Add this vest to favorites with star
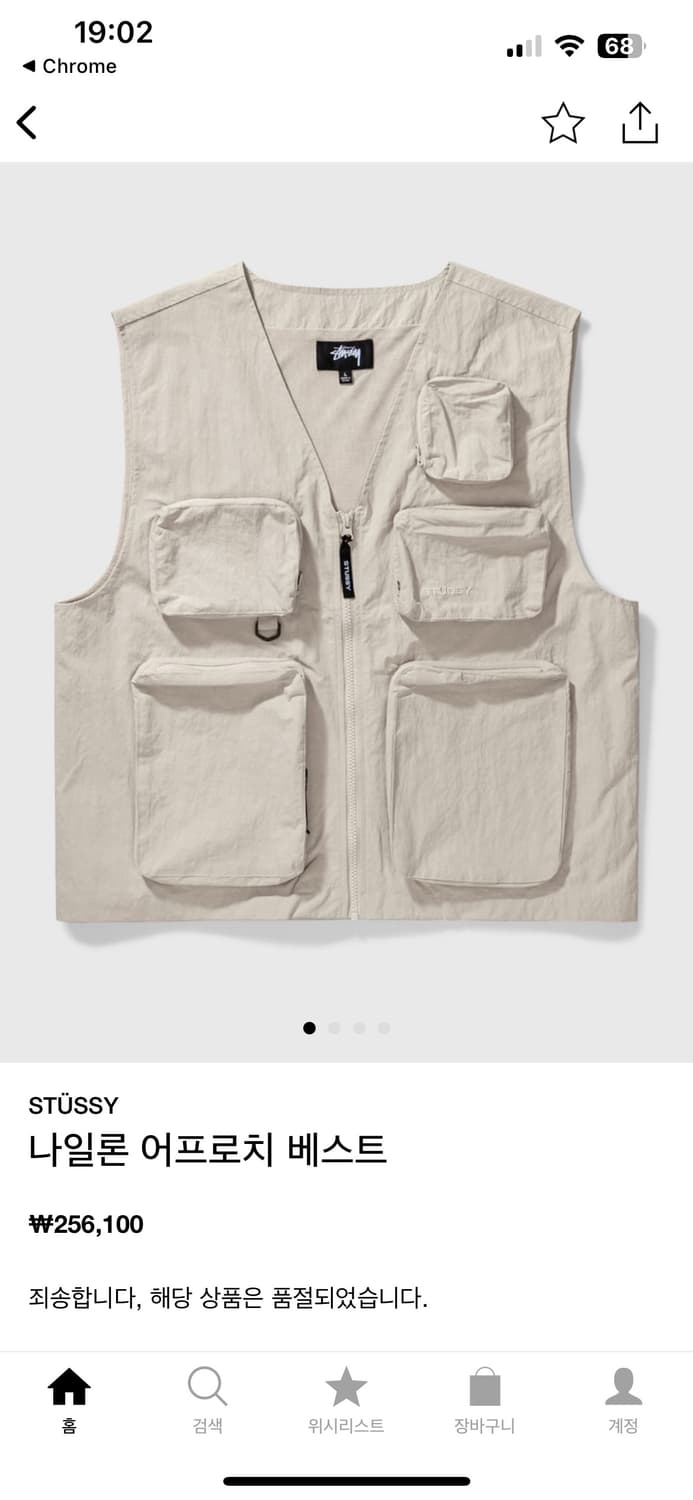 562,123
